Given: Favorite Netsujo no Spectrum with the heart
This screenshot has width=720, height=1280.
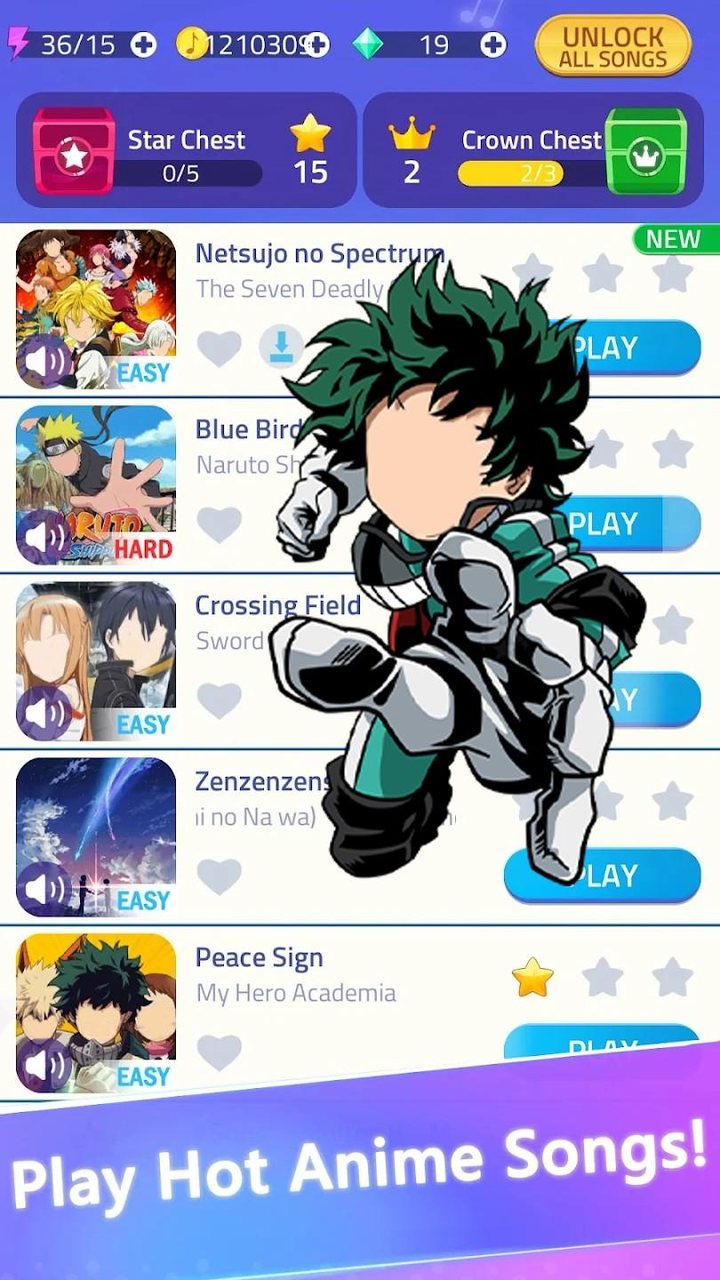Looking at the screenshot, I should [219, 348].
